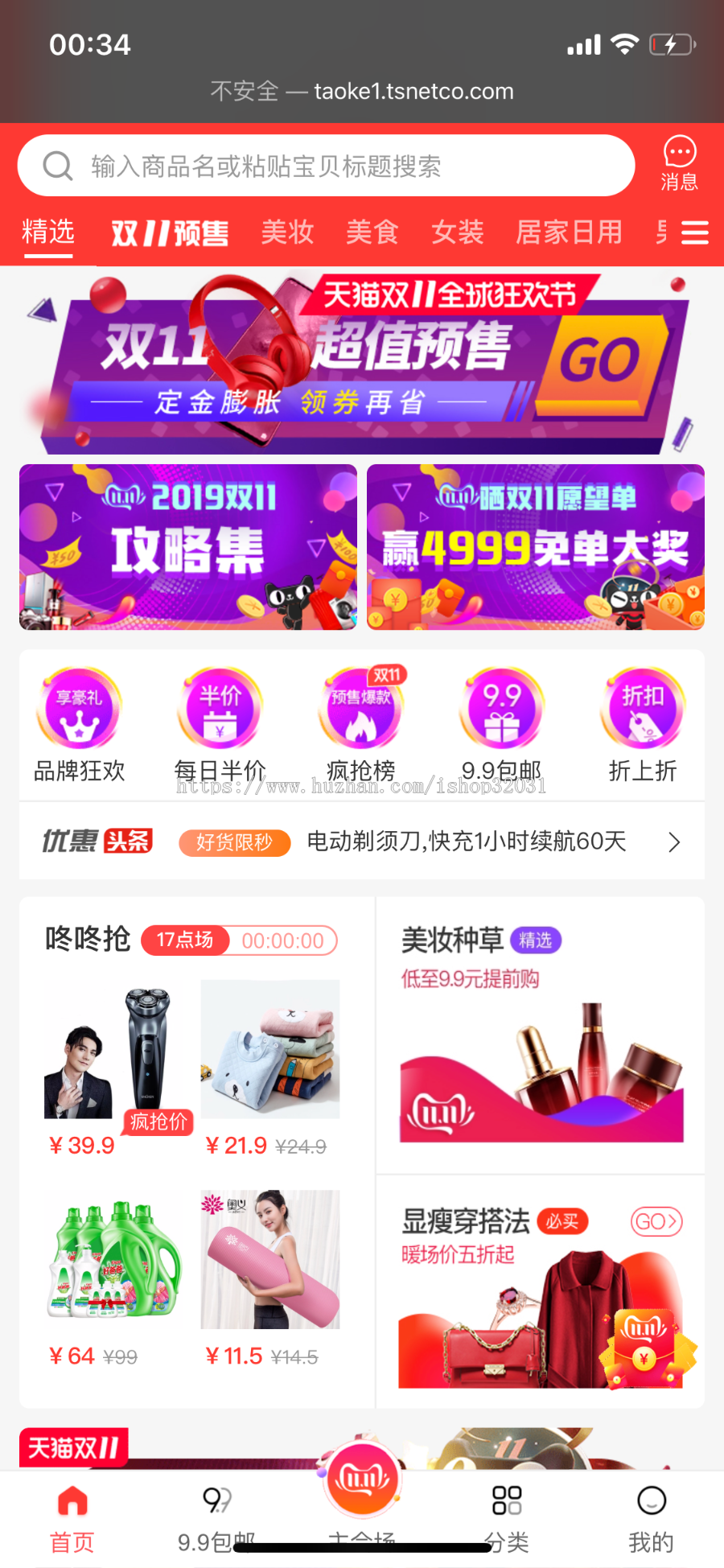Open the 居家日用 category

tap(570, 233)
